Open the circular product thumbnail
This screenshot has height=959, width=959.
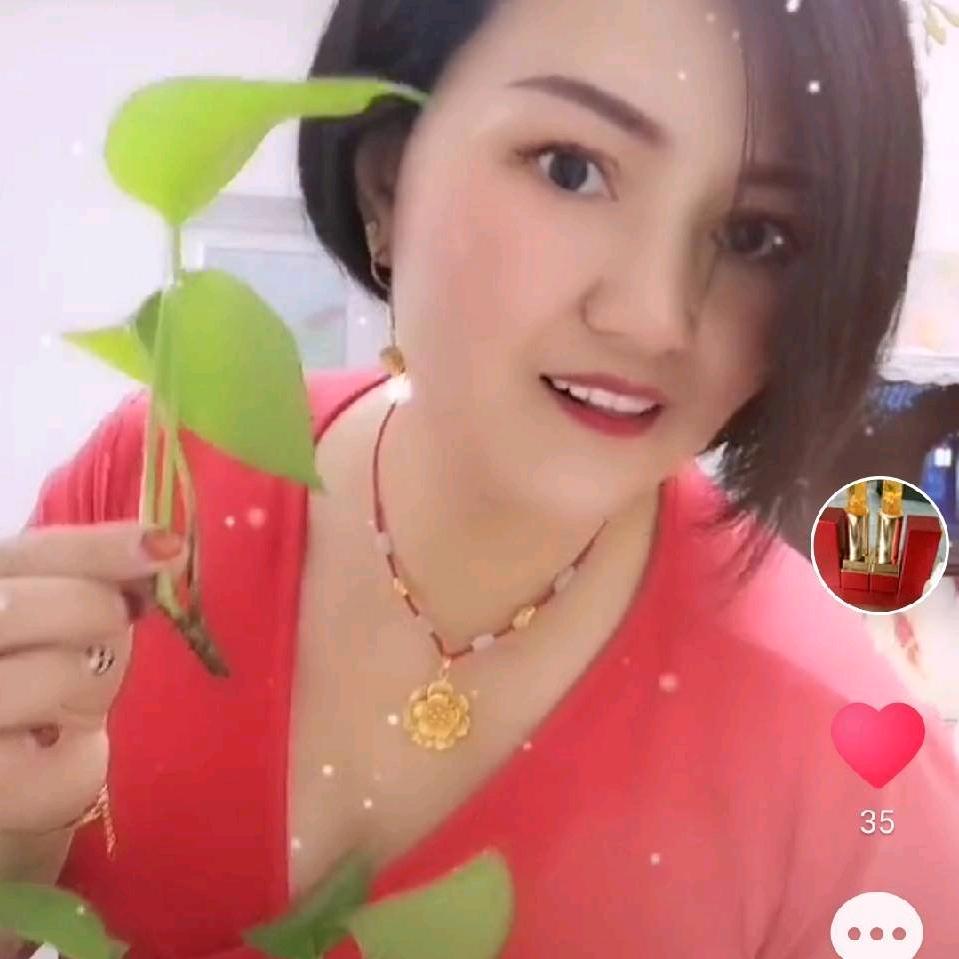(x=878, y=545)
